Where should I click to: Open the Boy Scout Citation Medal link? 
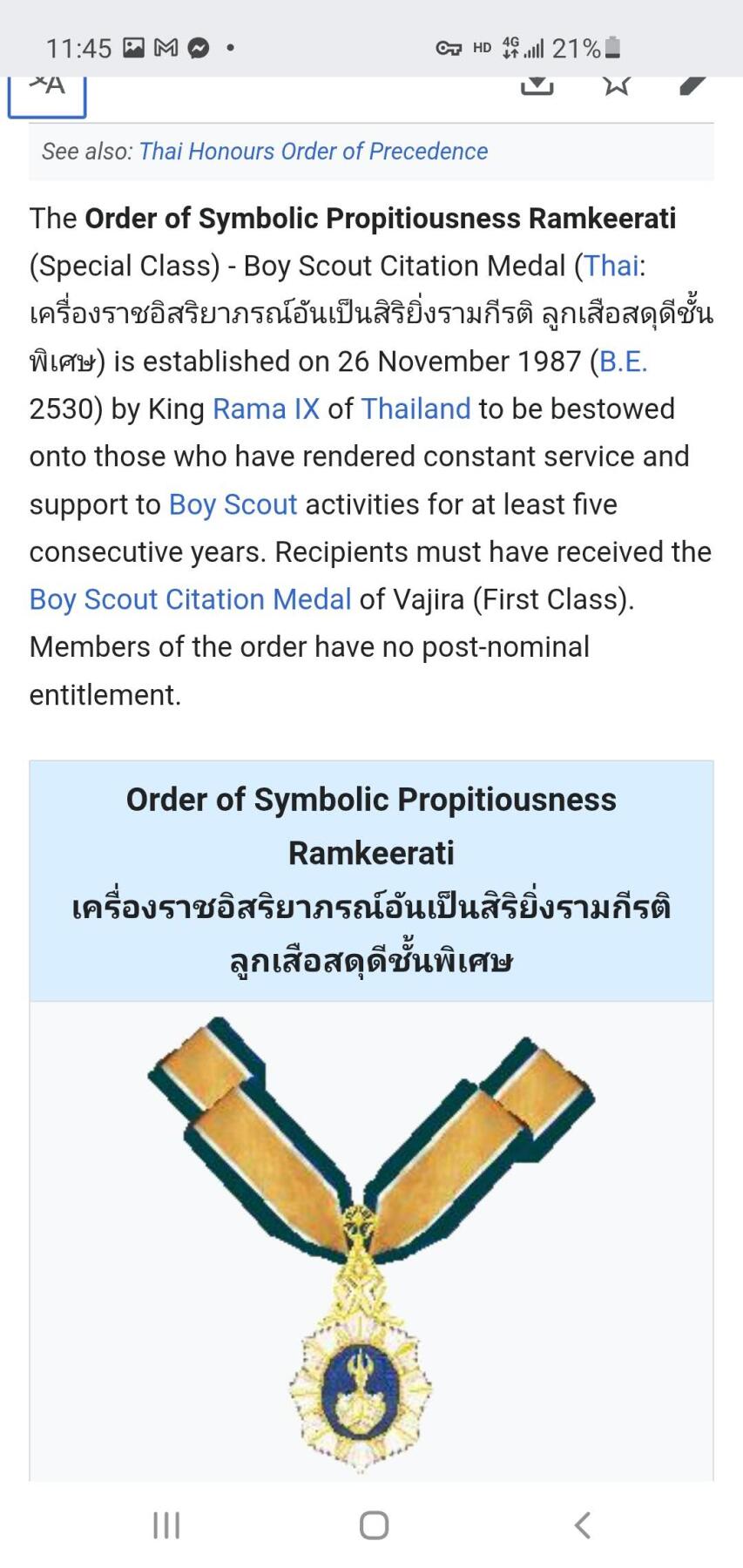pyautogui.click(x=190, y=599)
